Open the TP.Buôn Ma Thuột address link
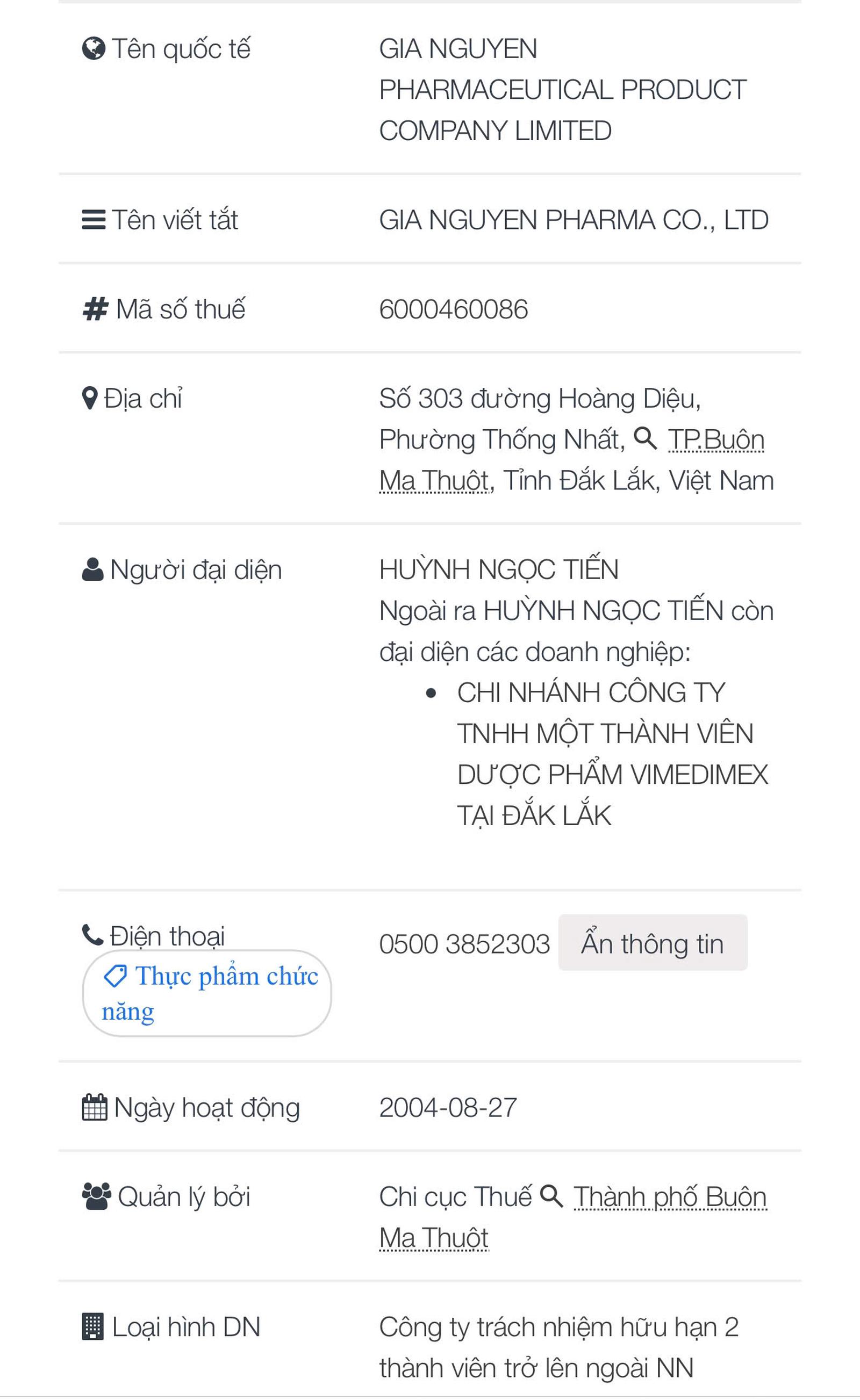The image size is (860, 1400). pos(715,439)
